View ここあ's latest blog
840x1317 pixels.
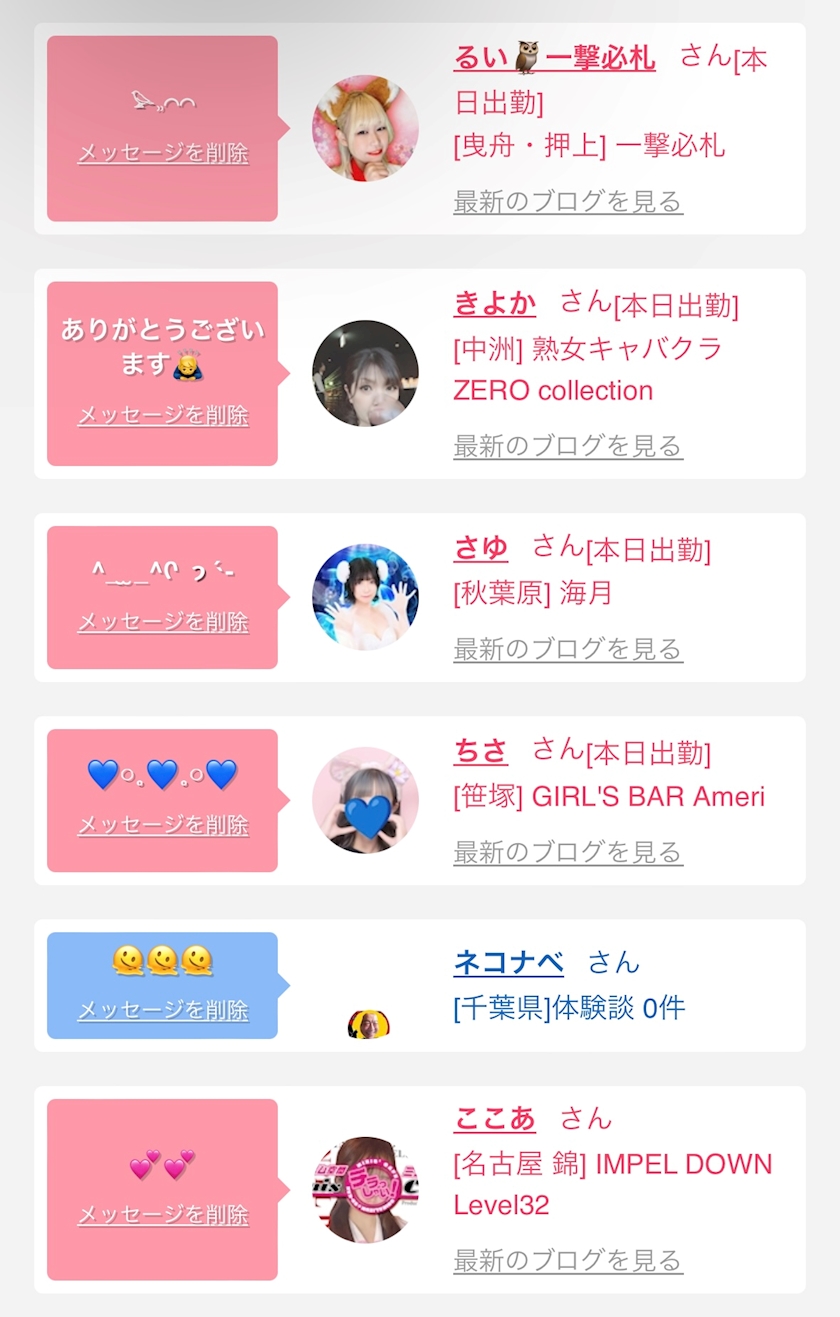[x=568, y=1259]
